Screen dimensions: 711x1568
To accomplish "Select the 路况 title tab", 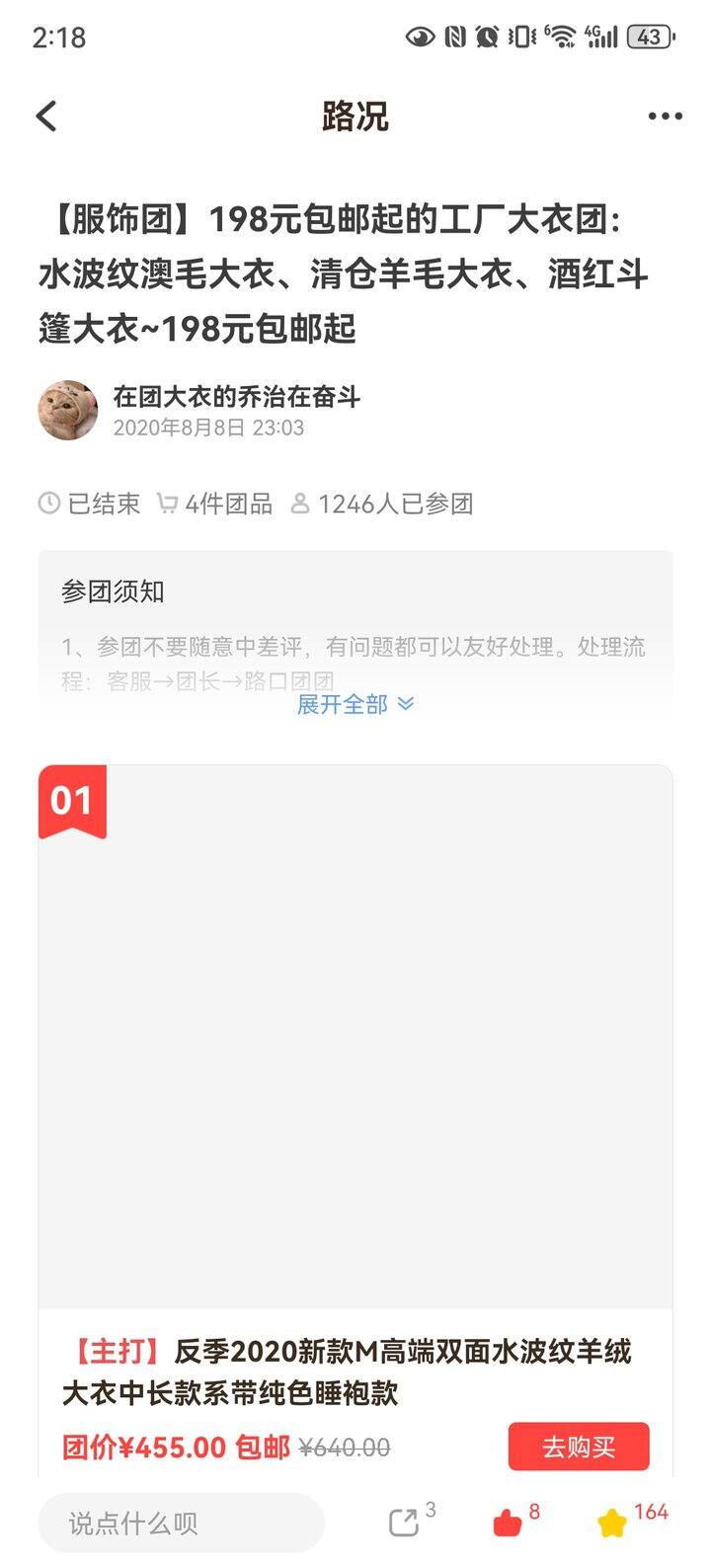I will pyautogui.click(x=355, y=116).
